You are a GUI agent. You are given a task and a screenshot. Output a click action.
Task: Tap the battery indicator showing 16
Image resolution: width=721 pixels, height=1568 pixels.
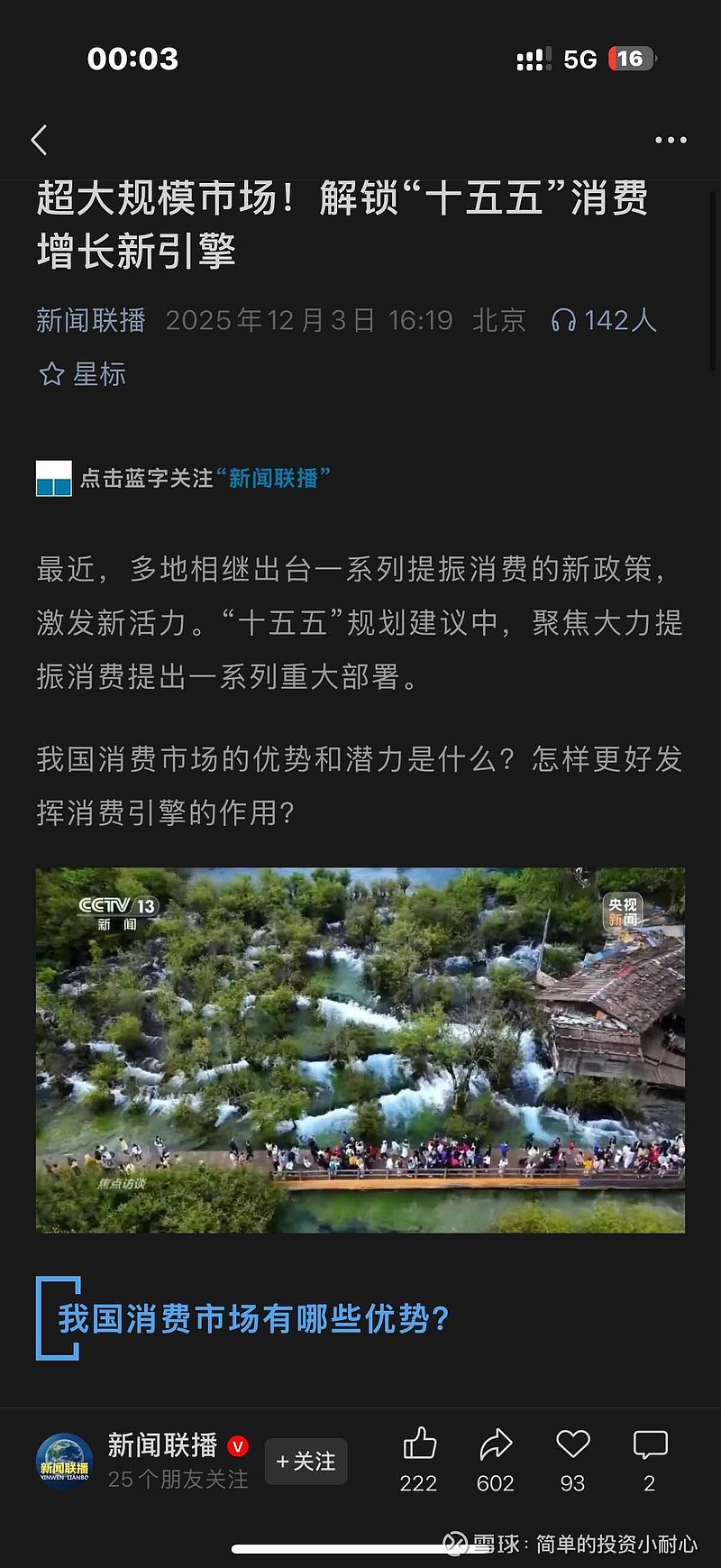(630, 58)
